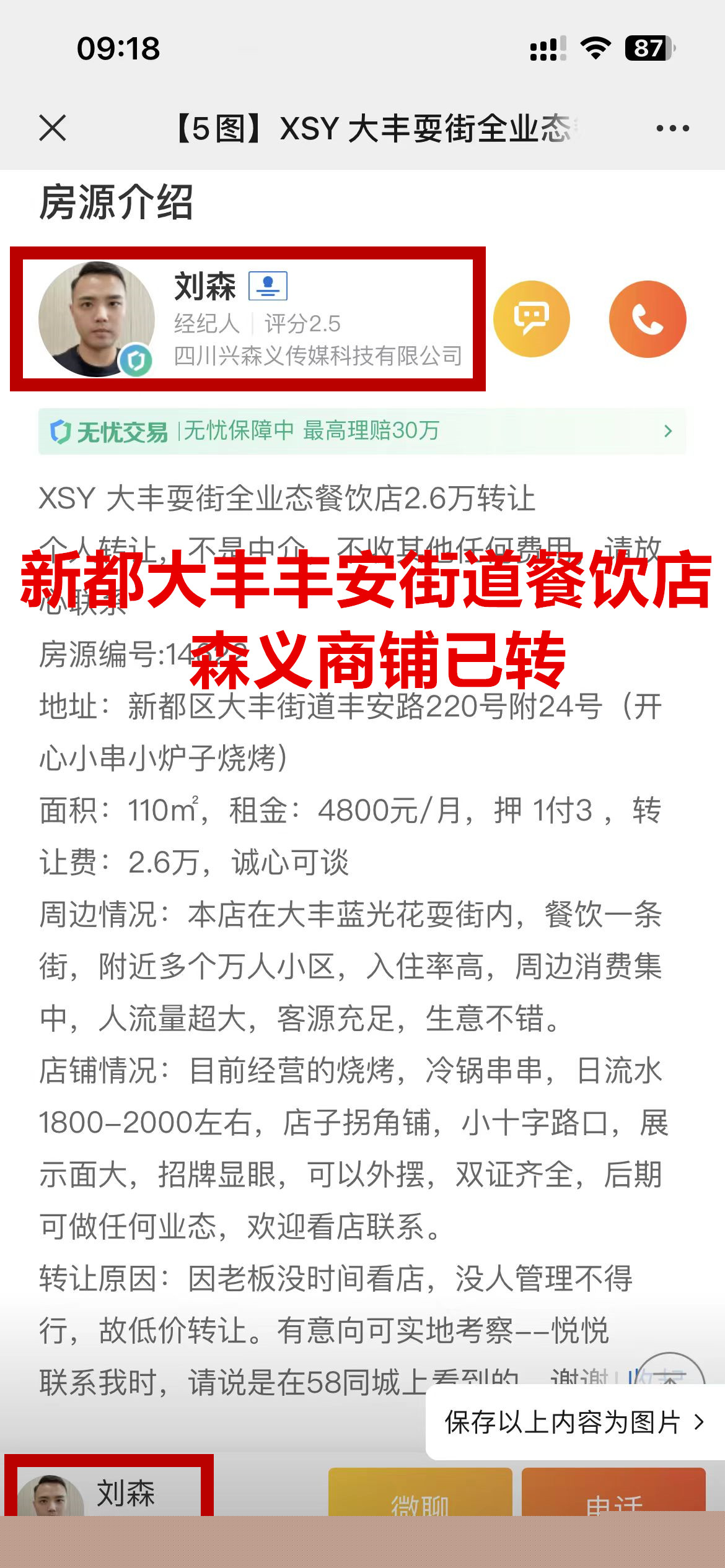Open the 无忧交易 guarantee banner
Screen dimensions: 725x1568
362,431
